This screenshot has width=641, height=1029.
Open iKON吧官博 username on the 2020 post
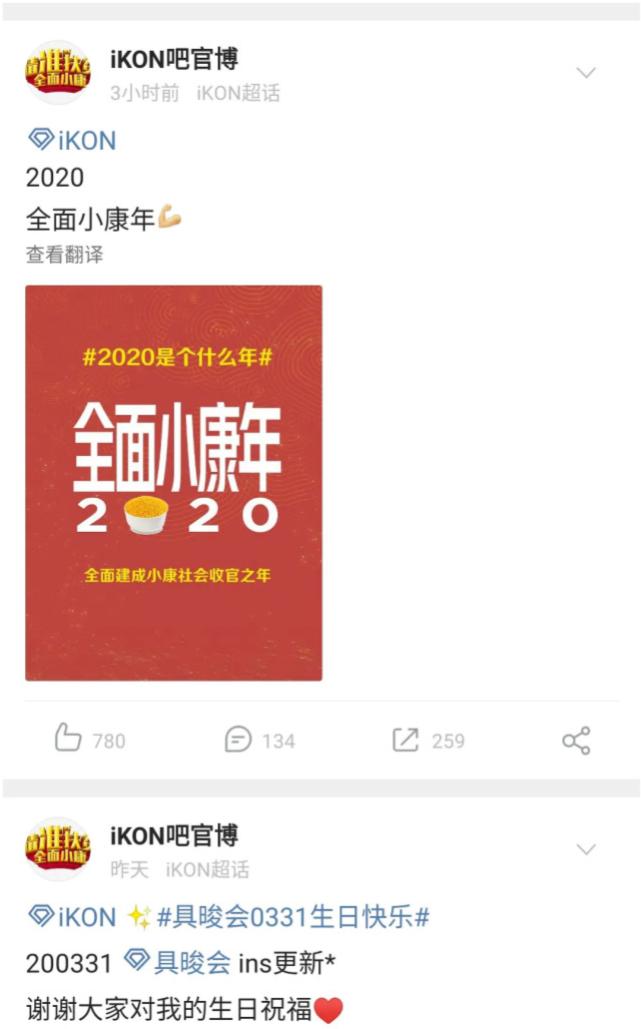click(175, 60)
